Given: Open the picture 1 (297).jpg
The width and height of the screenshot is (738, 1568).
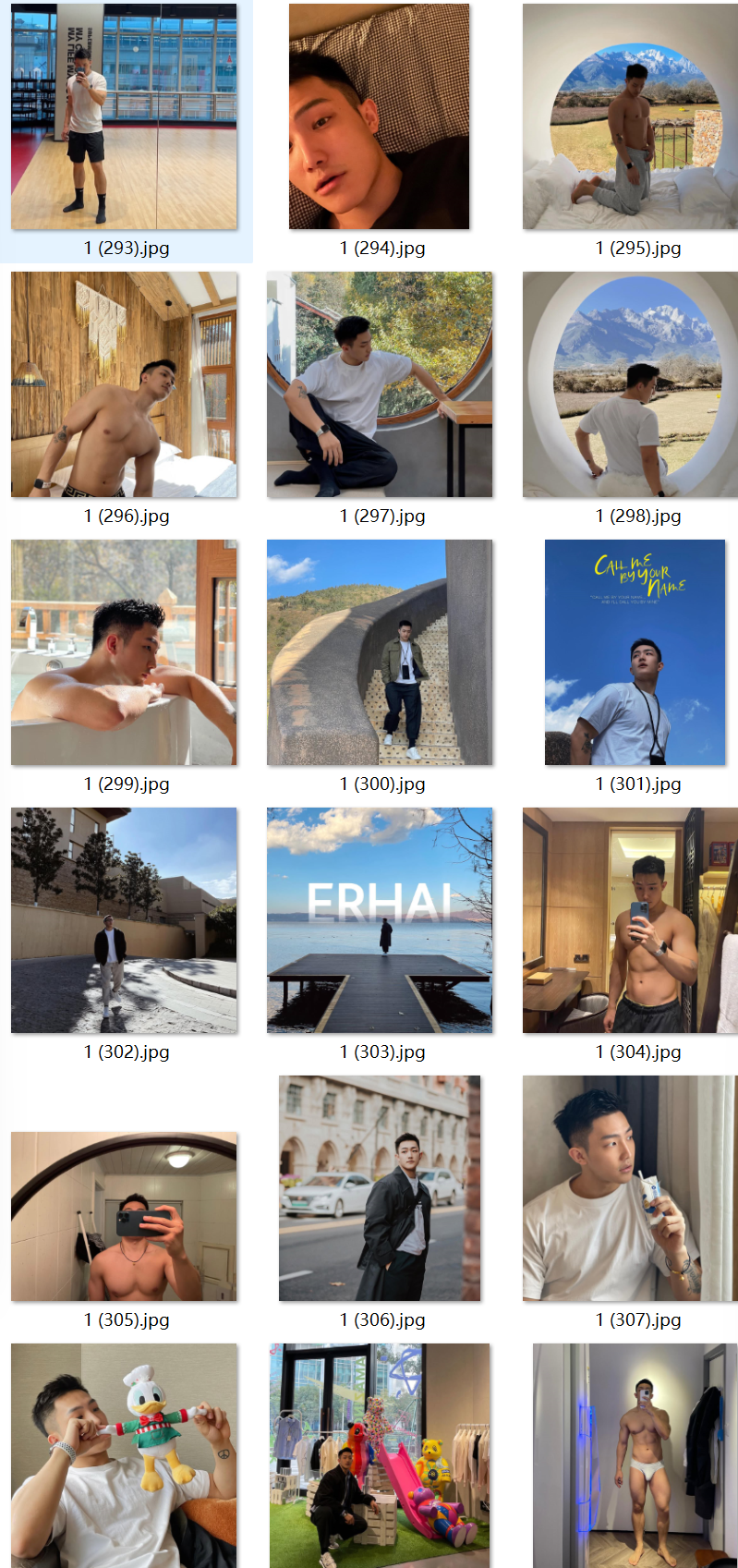Looking at the screenshot, I should point(379,384).
